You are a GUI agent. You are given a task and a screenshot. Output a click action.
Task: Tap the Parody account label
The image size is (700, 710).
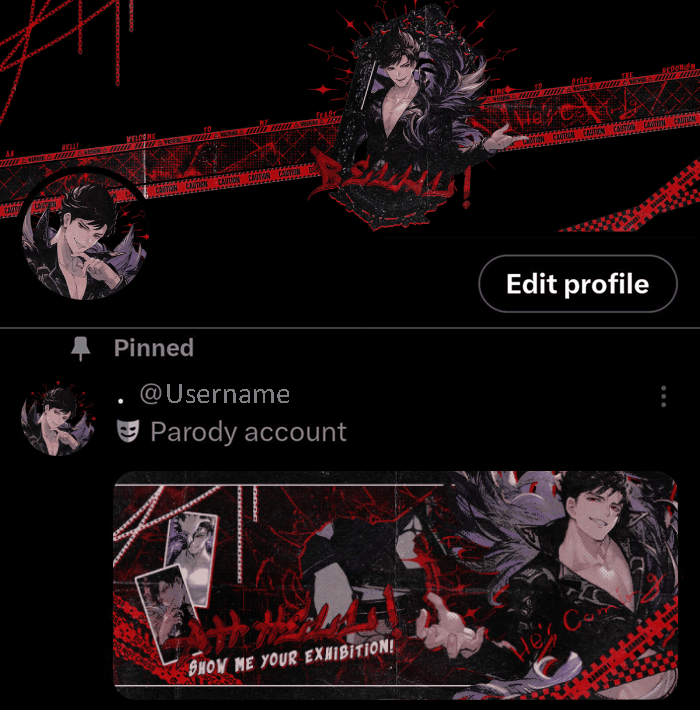pos(247,432)
